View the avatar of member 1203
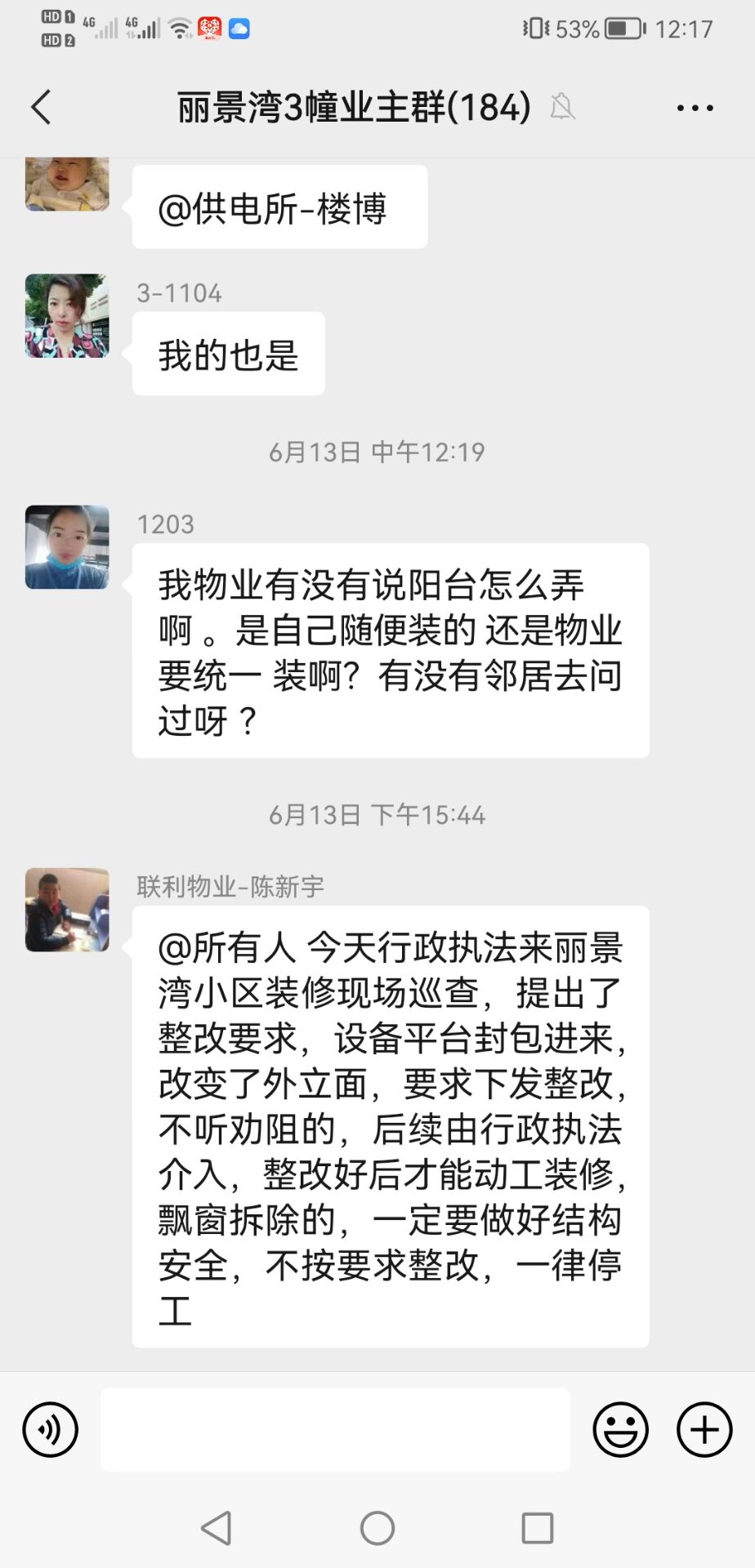755x1568 pixels. pyautogui.click(x=67, y=547)
